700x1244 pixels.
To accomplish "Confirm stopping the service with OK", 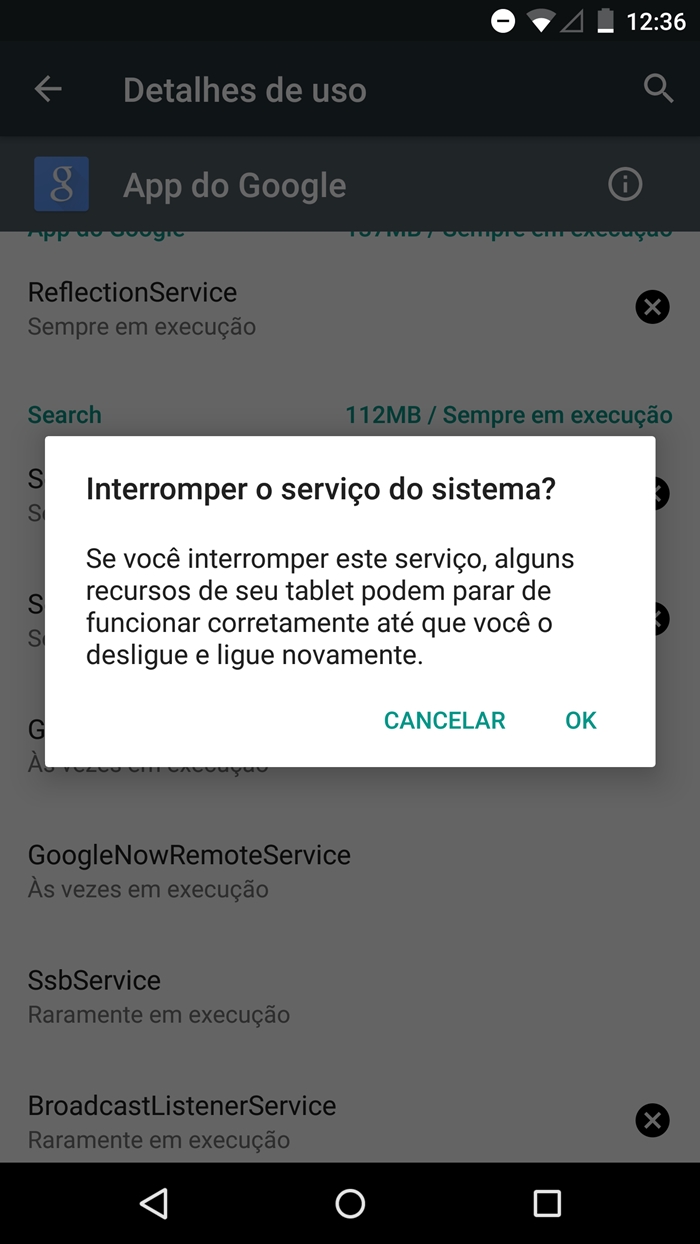I will pos(581,721).
